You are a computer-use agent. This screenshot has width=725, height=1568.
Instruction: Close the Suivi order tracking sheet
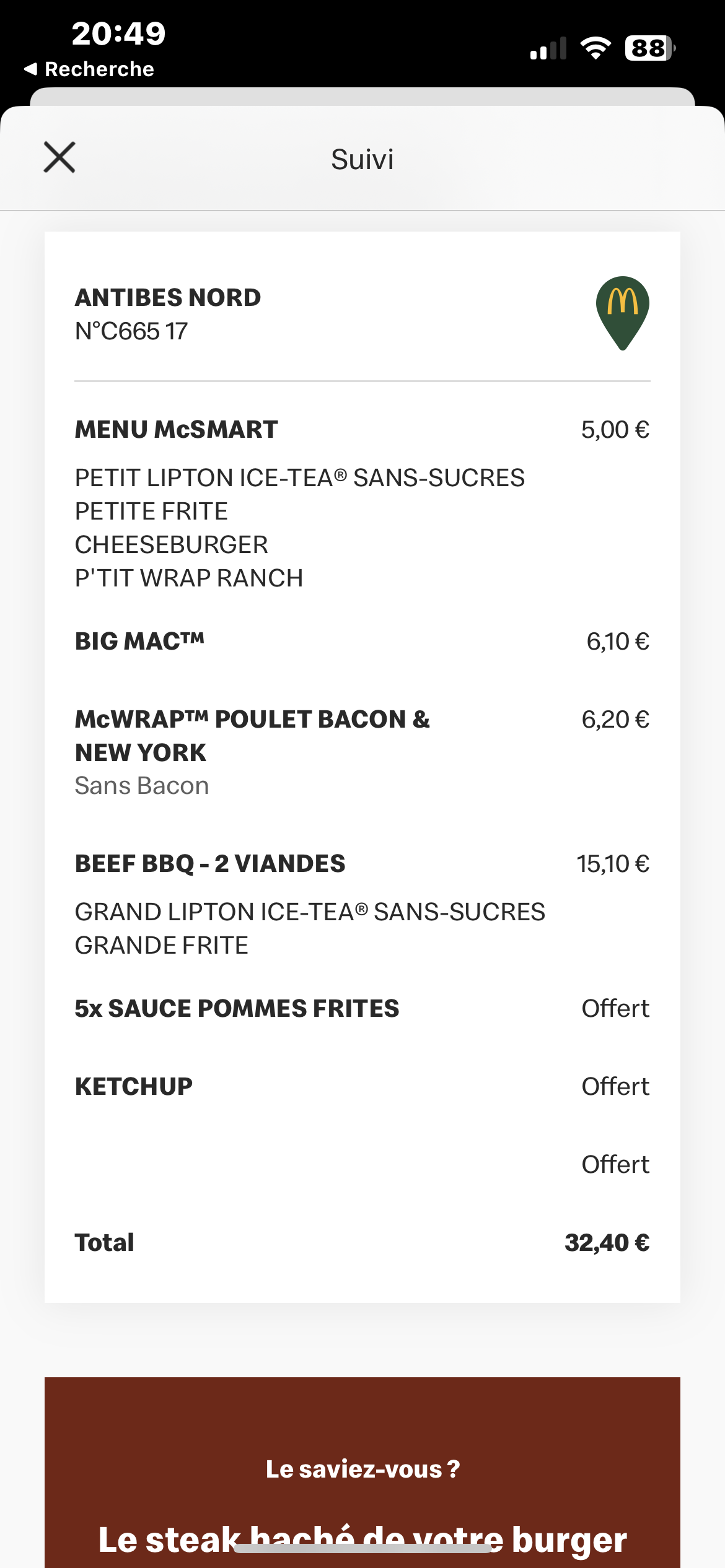coord(59,157)
